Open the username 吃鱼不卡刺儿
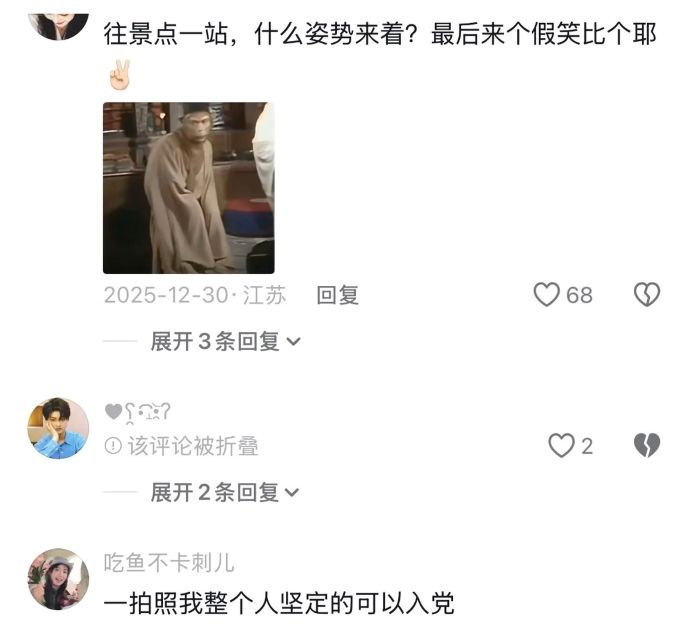The image size is (690, 624). tap(169, 562)
